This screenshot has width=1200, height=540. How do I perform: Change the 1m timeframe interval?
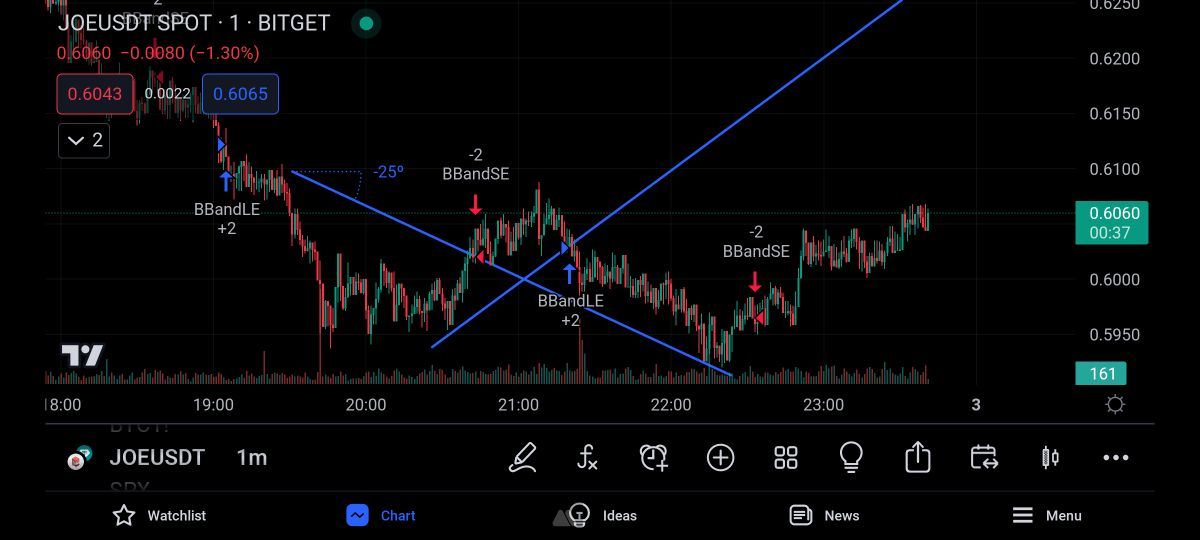pyautogui.click(x=252, y=458)
